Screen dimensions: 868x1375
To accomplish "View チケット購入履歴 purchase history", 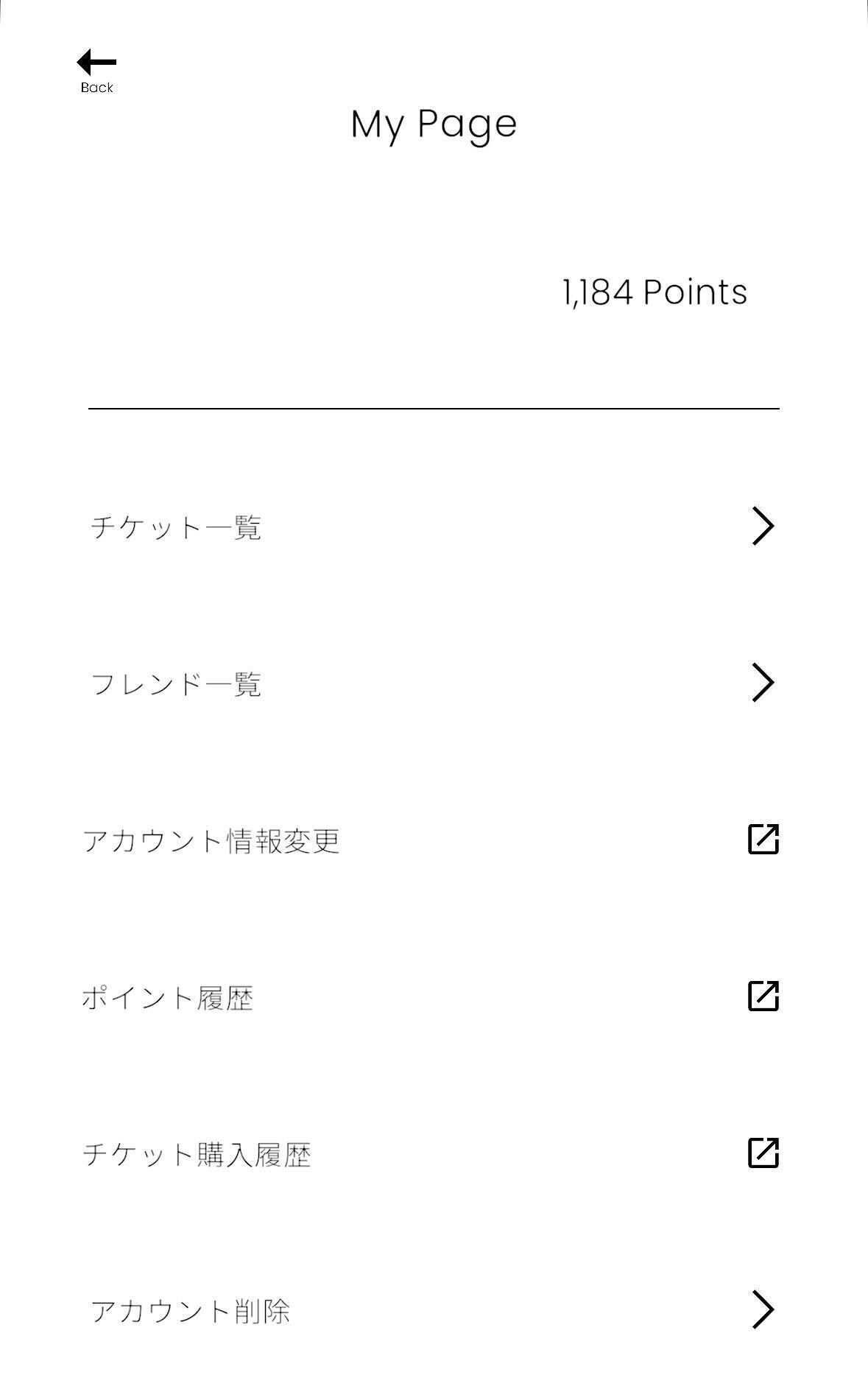I will pyautogui.click(x=433, y=1154).
